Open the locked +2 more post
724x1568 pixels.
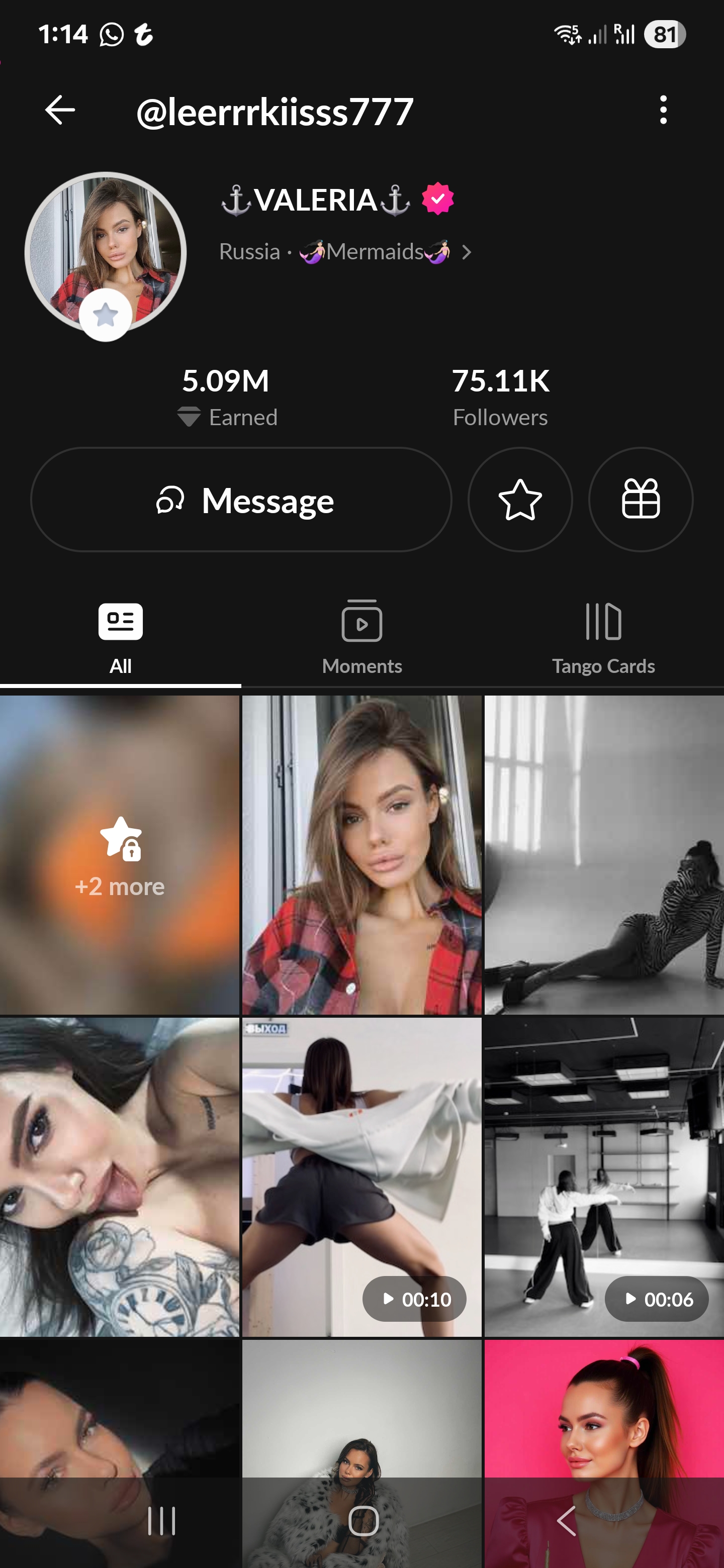[x=119, y=855]
